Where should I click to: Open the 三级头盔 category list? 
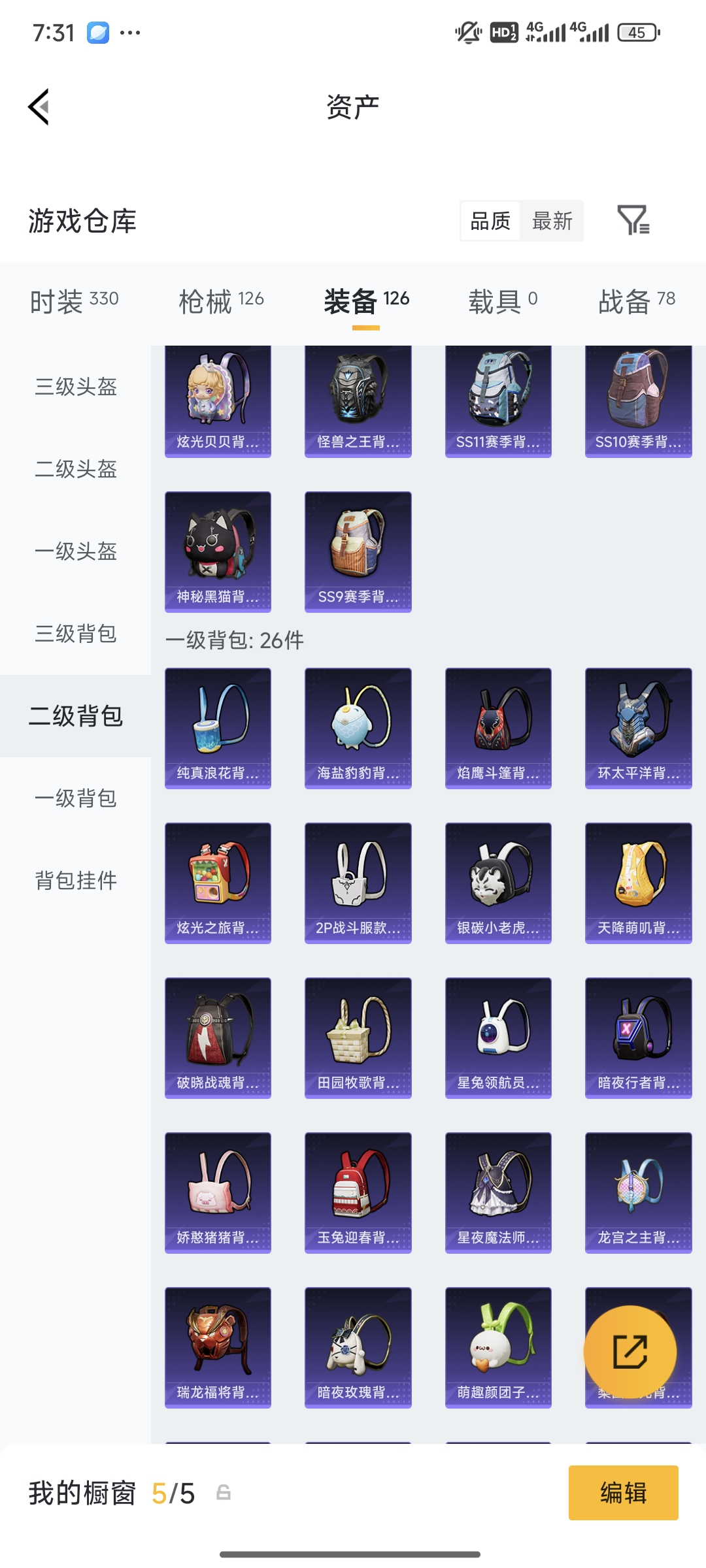[75, 387]
